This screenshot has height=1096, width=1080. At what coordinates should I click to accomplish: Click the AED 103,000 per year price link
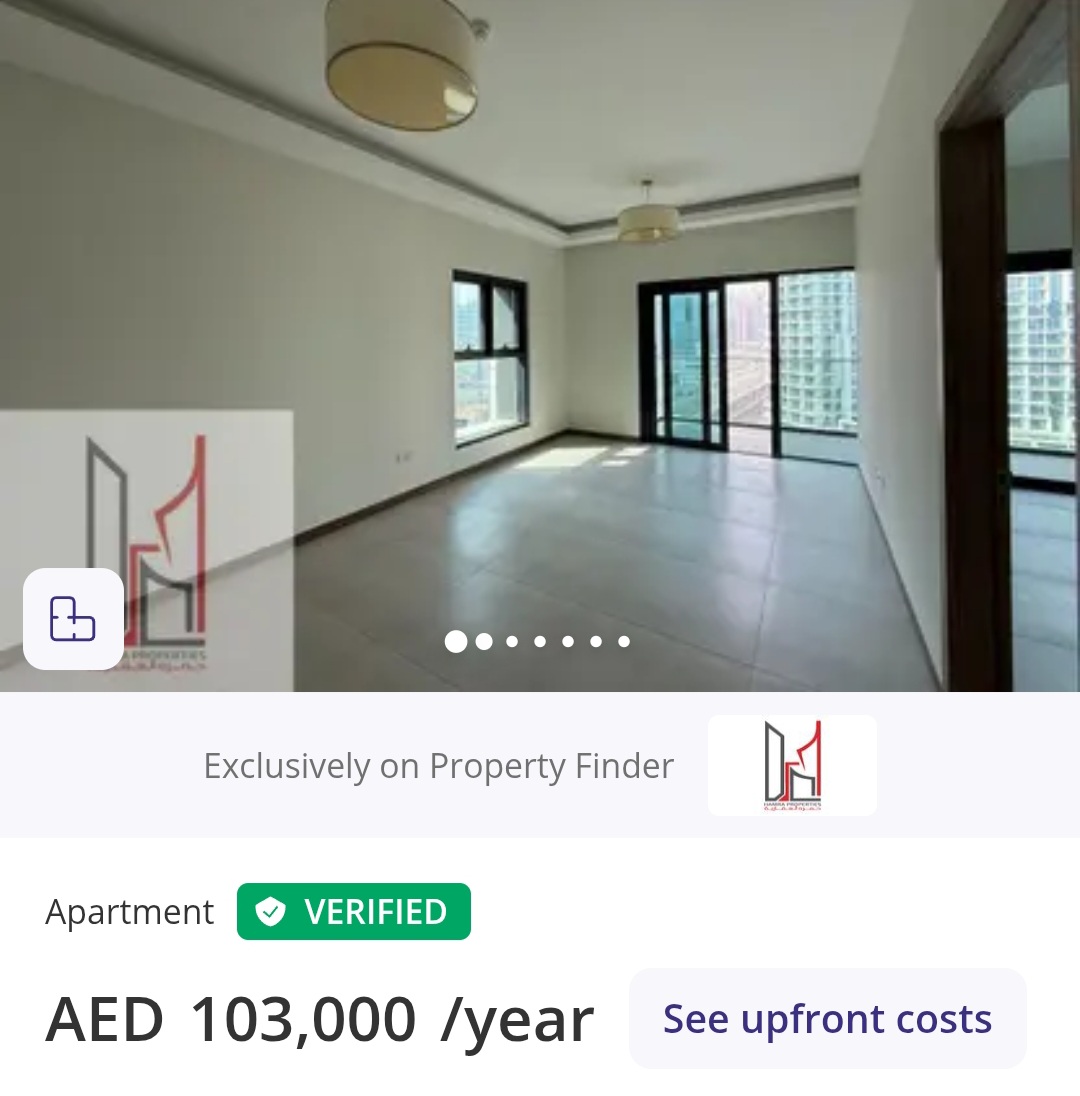(318, 1018)
